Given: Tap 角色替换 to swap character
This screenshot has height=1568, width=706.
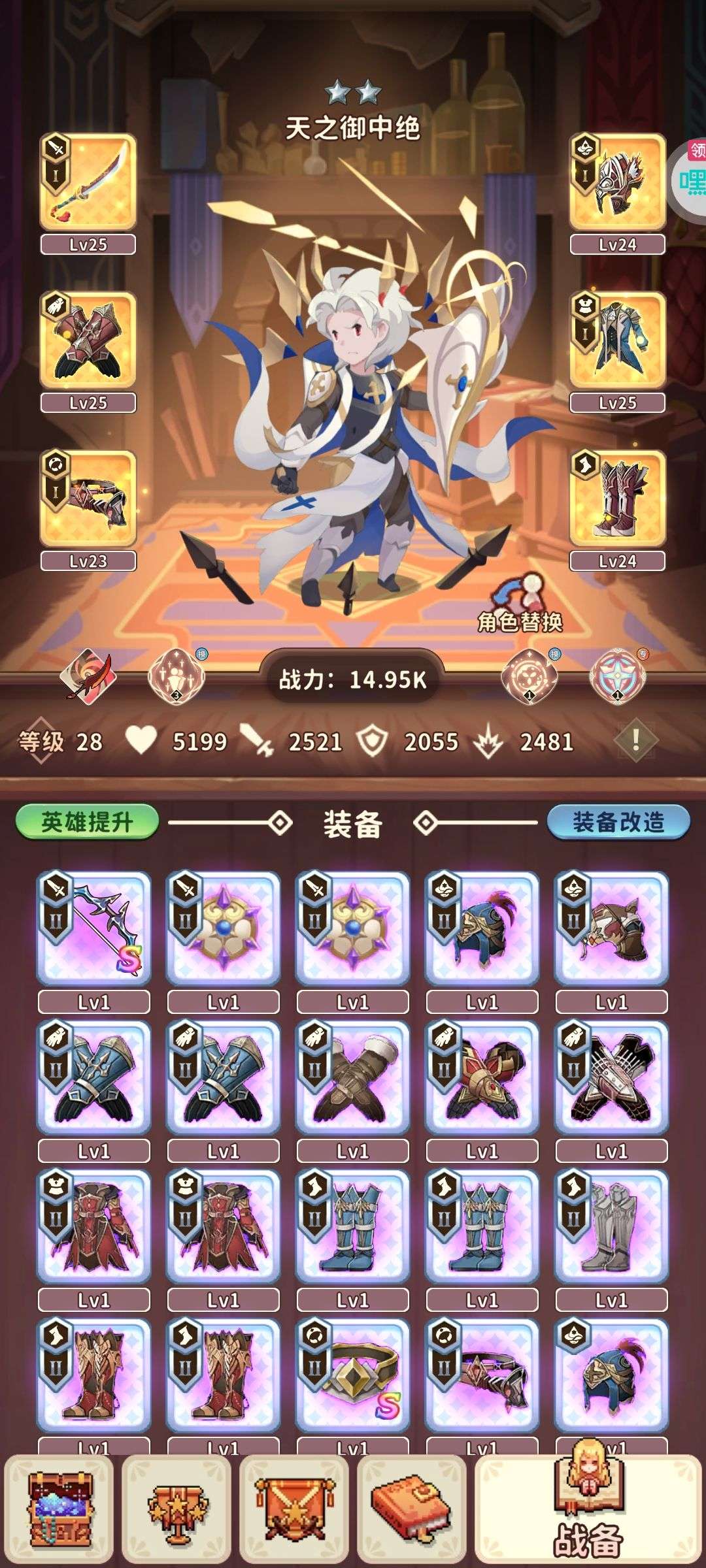Looking at the screenshot, I should (x=520, y=608).
